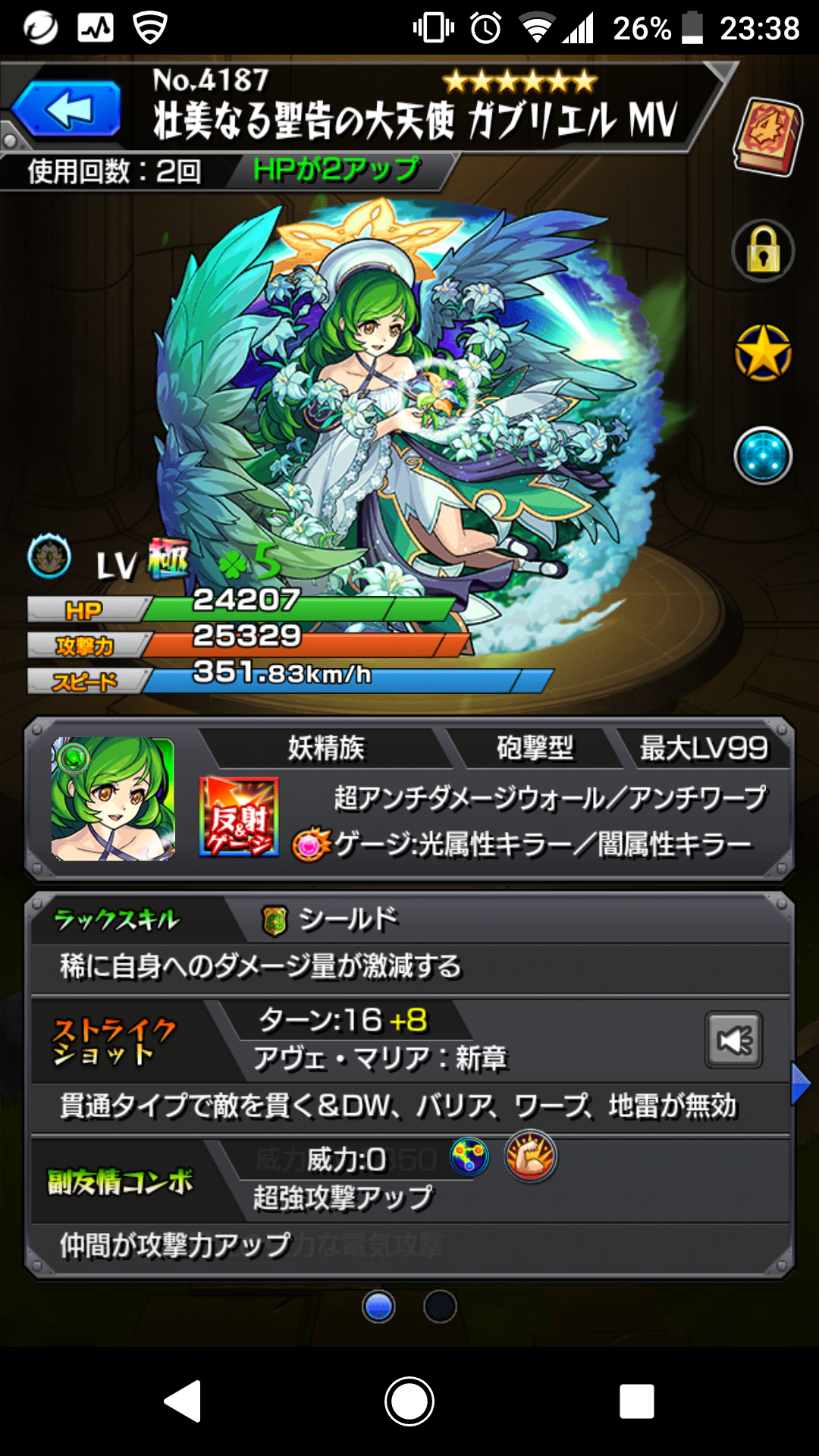Screen dimensions: 819x1456
Task: Tap the green-haired character portrait thumbnail
Action: pyautogui.click(x=113, y=799)
